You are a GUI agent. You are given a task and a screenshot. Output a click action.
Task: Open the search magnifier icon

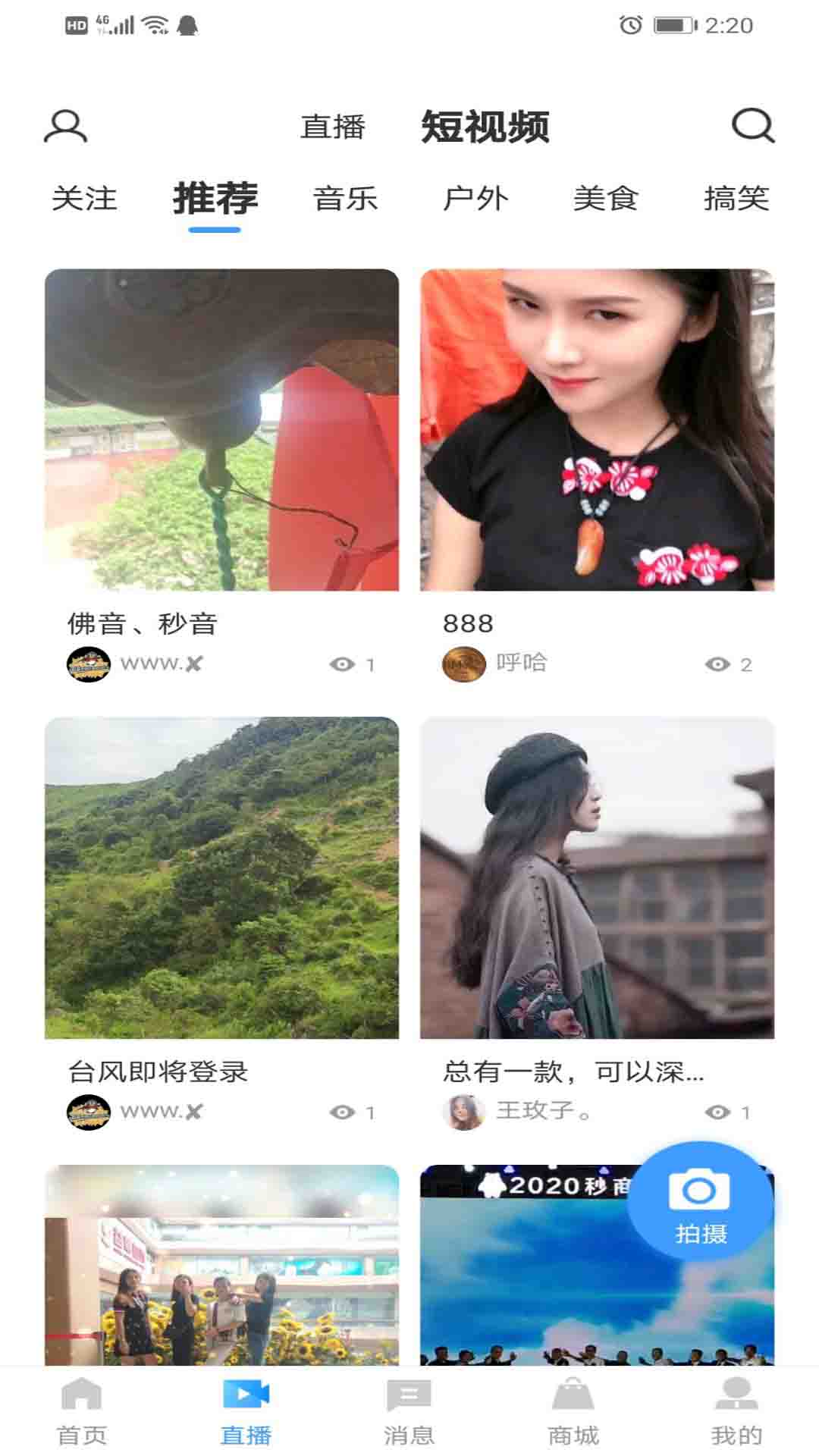click(752, 126)
